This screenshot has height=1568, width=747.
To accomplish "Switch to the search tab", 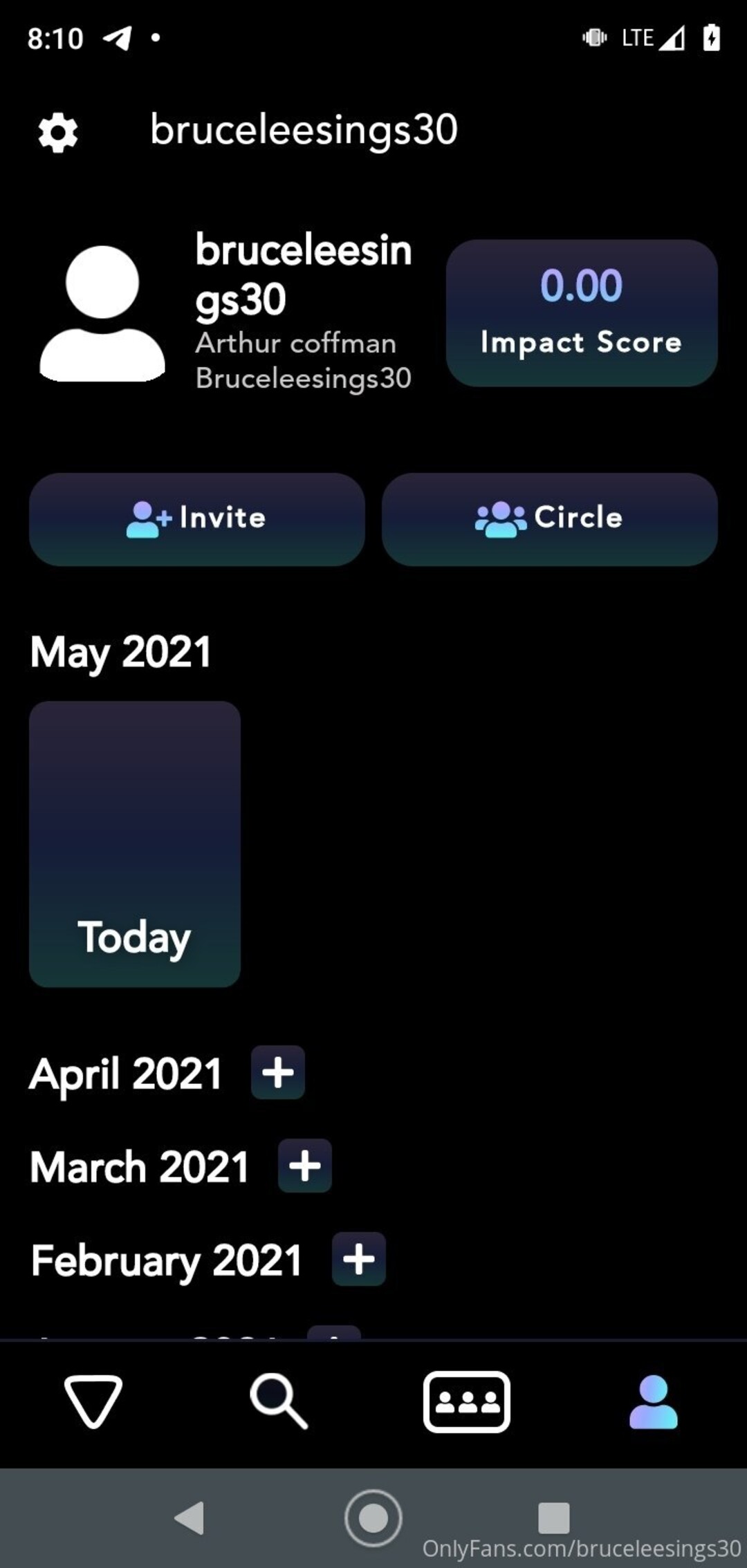I will 279,1401.
